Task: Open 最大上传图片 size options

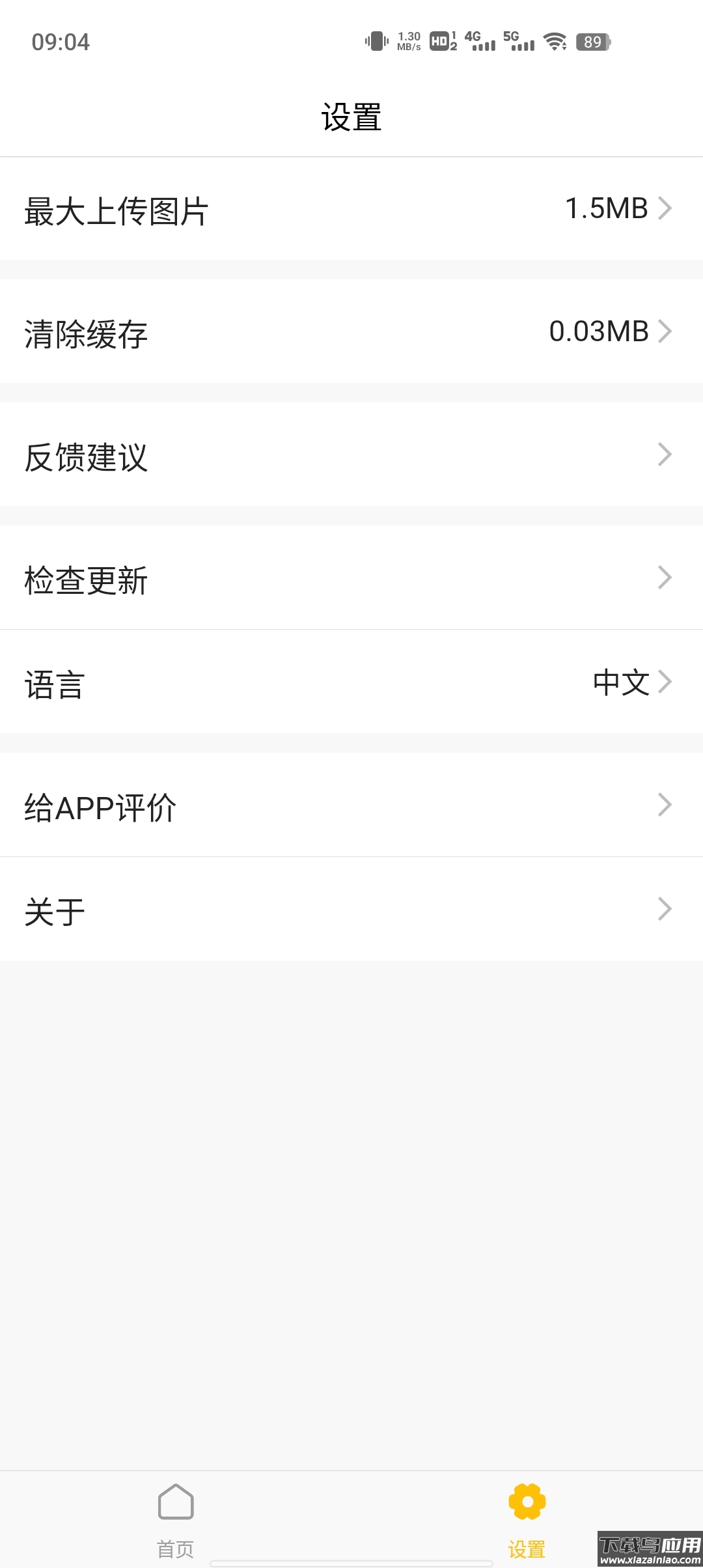Action: (351, 208)
